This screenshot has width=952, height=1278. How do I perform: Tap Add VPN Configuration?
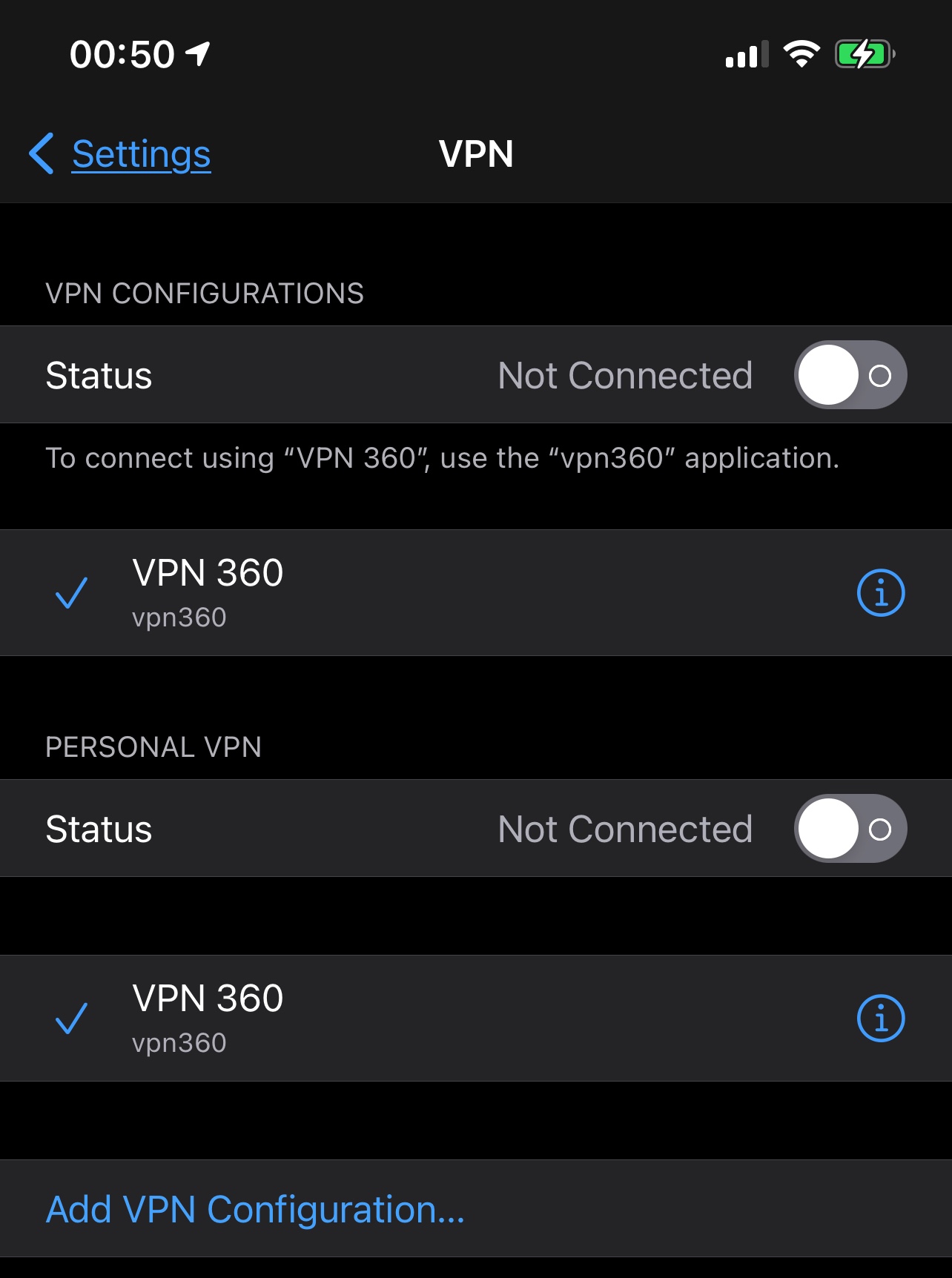255,1209
